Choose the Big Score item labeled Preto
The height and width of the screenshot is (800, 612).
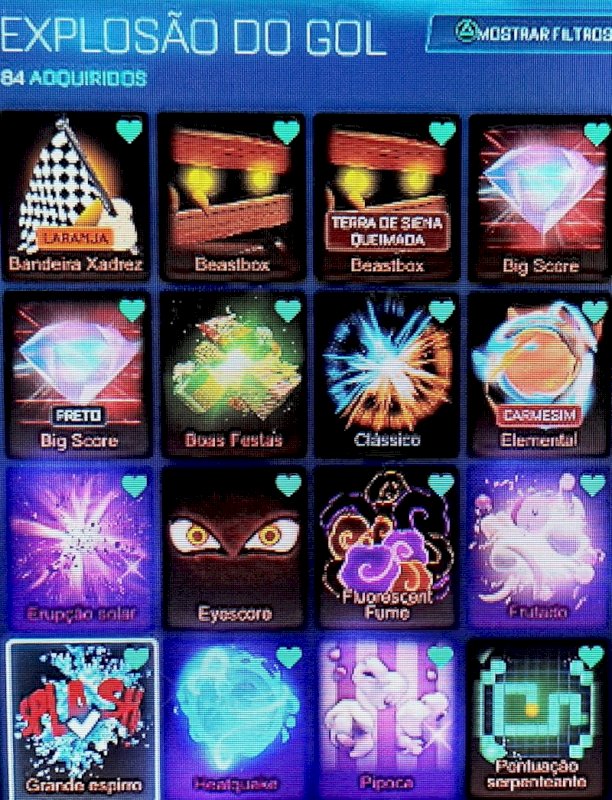click(76, 372)
